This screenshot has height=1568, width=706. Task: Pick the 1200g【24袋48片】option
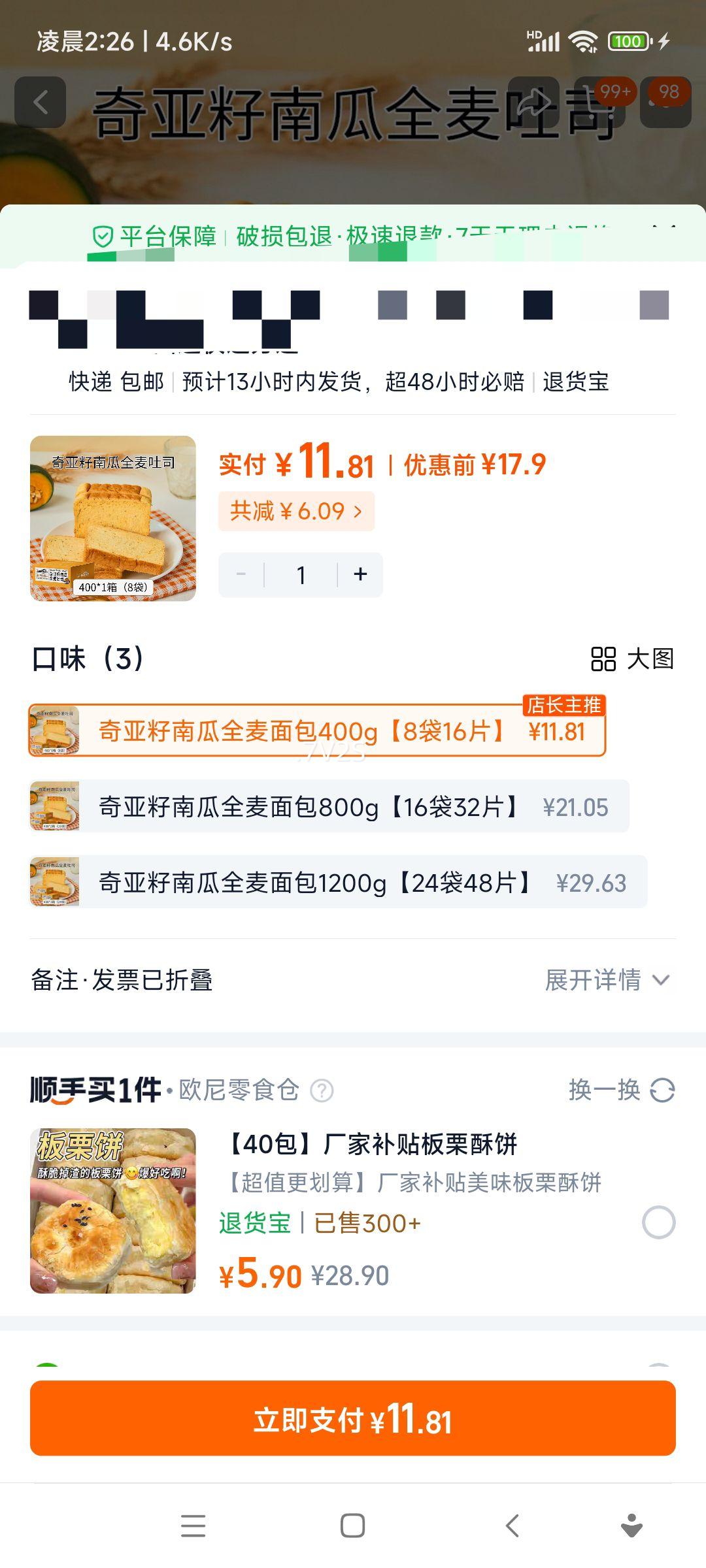[x=338, y=883]
